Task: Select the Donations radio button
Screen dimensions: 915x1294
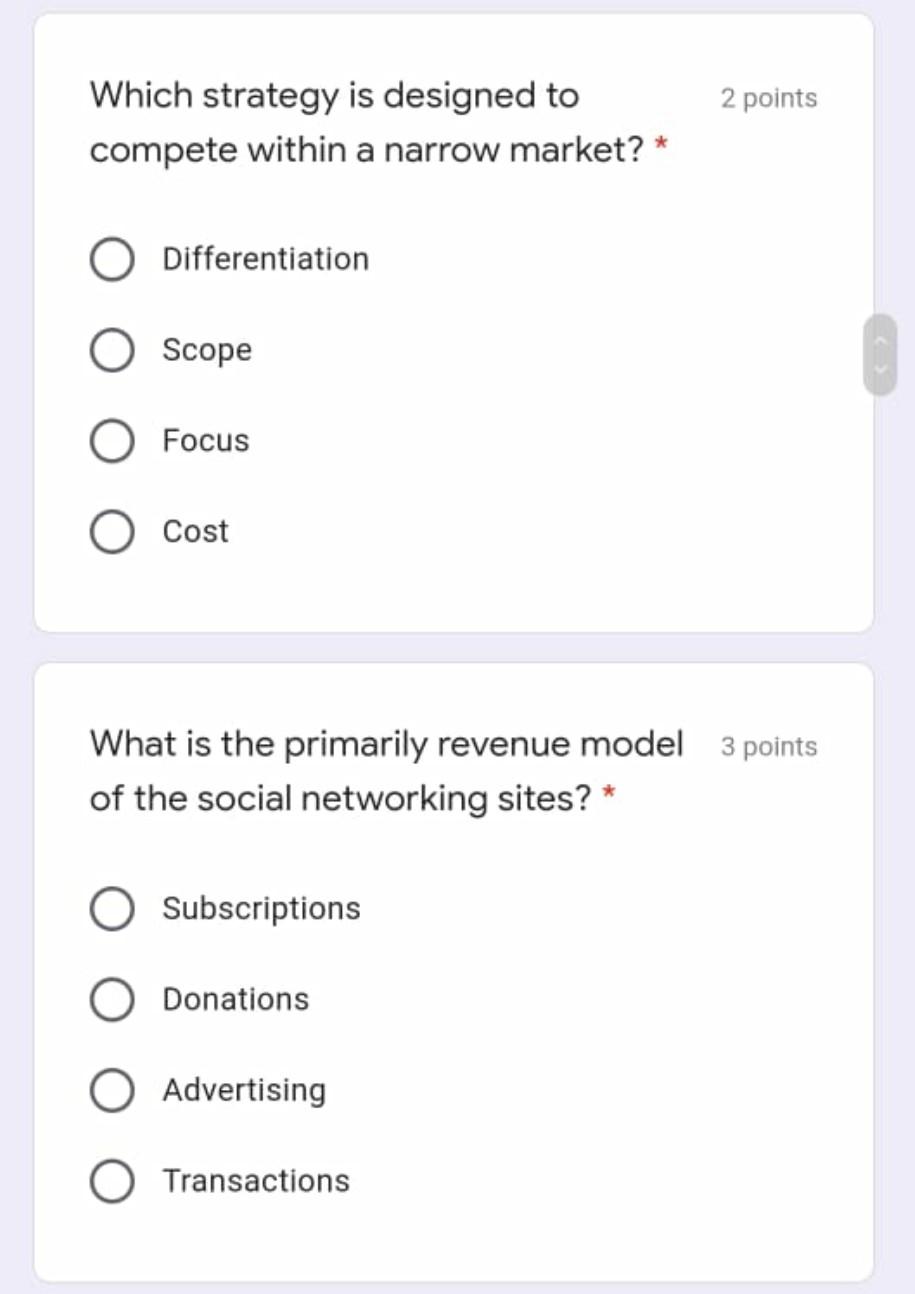Action: [x=112, y=999]
